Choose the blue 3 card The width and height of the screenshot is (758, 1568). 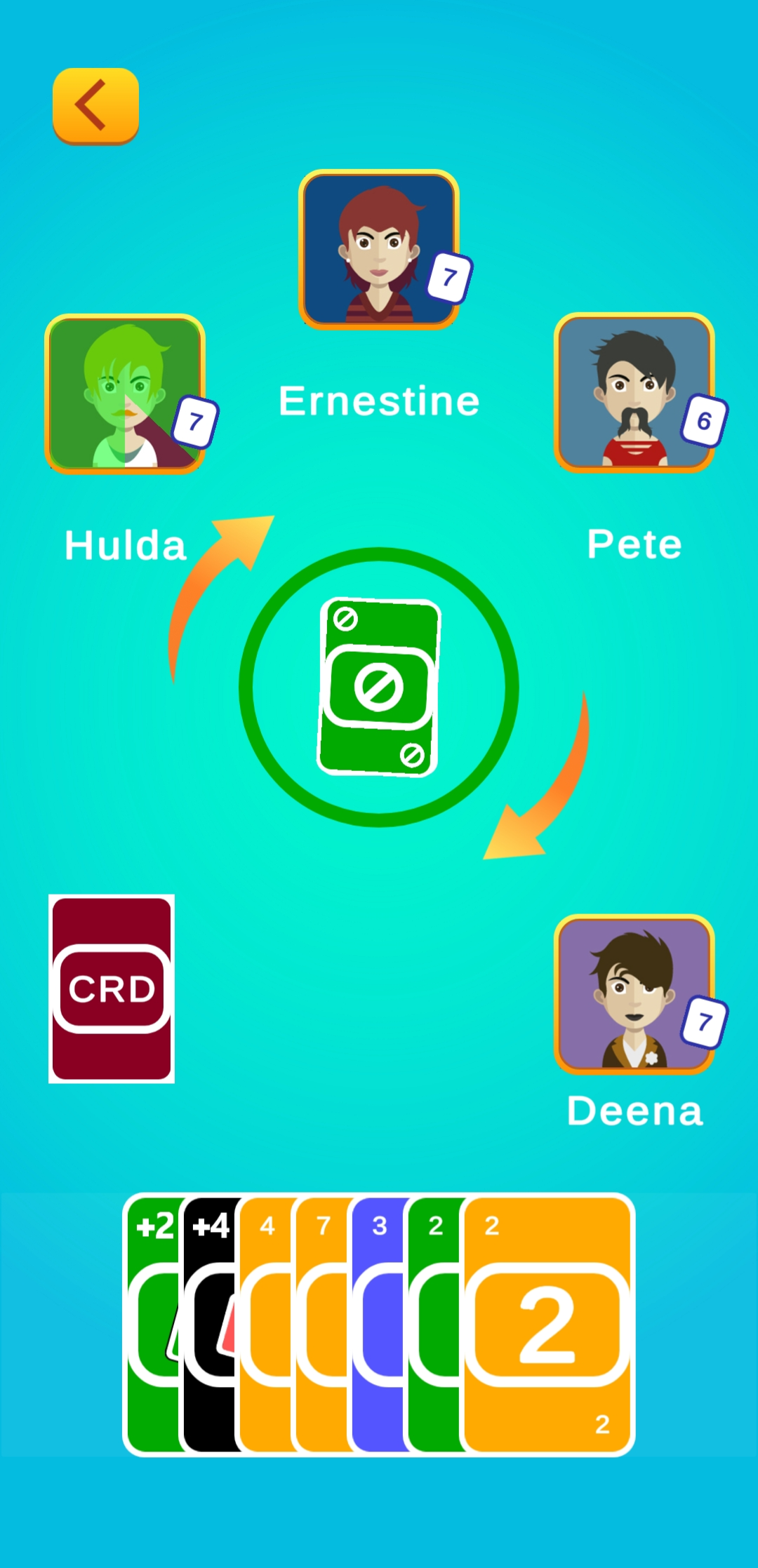[x=378, y=1322]
